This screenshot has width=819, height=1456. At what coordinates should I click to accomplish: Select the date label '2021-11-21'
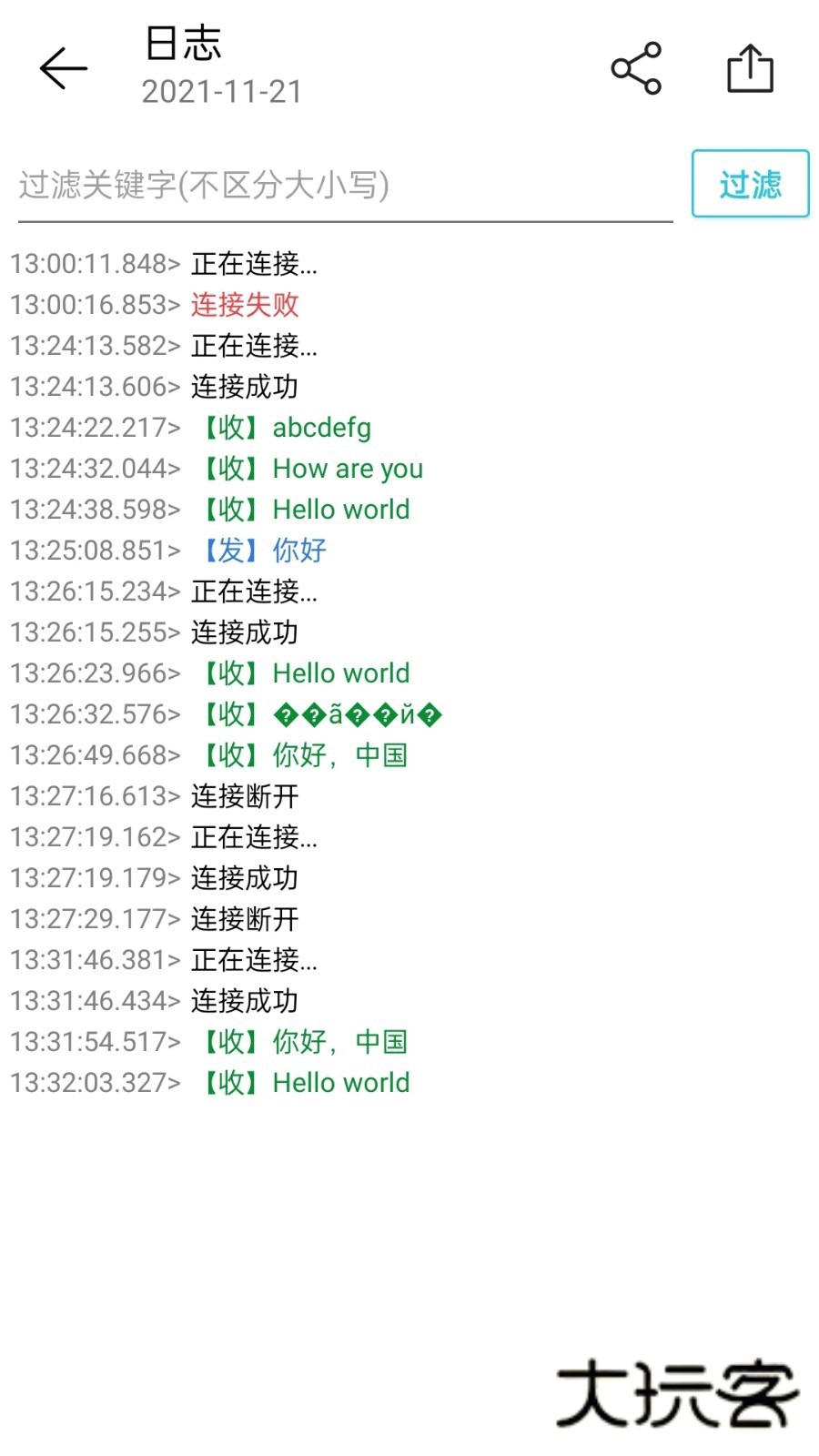point(222,91)
